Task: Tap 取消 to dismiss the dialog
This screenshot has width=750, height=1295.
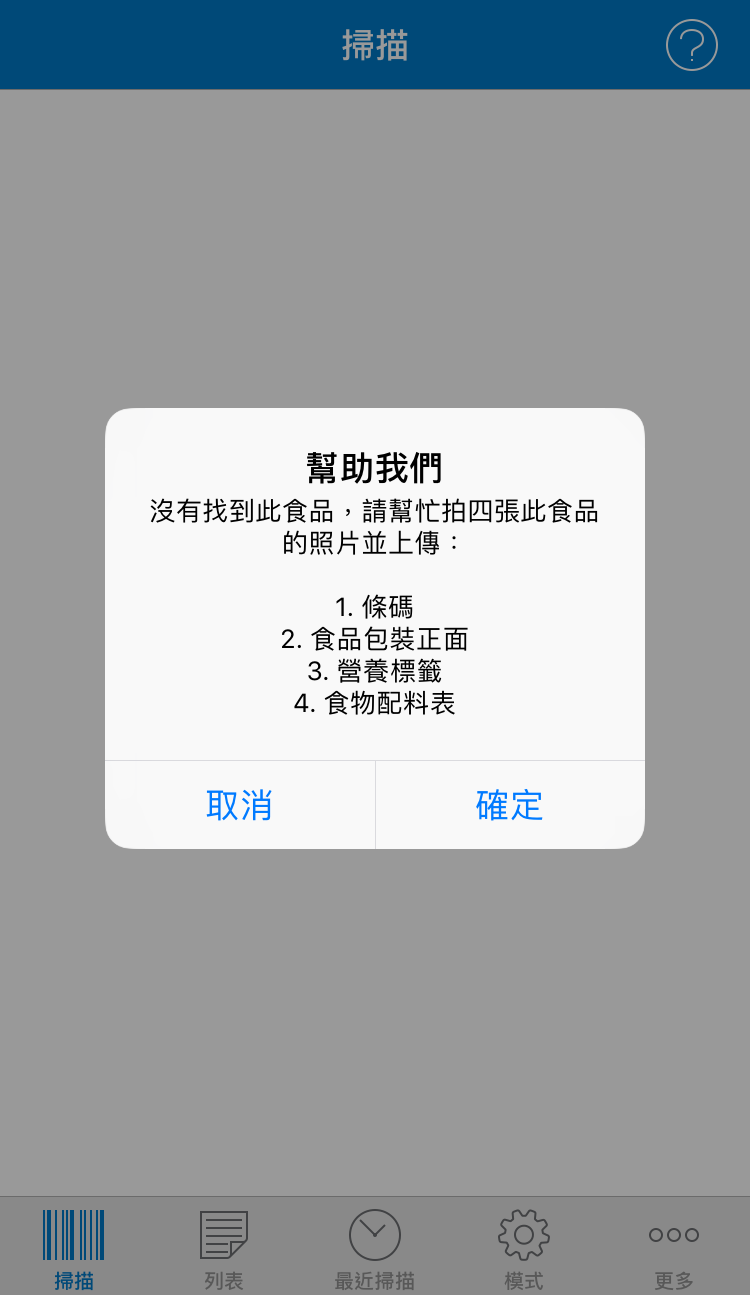Action: click(x=239, y=805)
